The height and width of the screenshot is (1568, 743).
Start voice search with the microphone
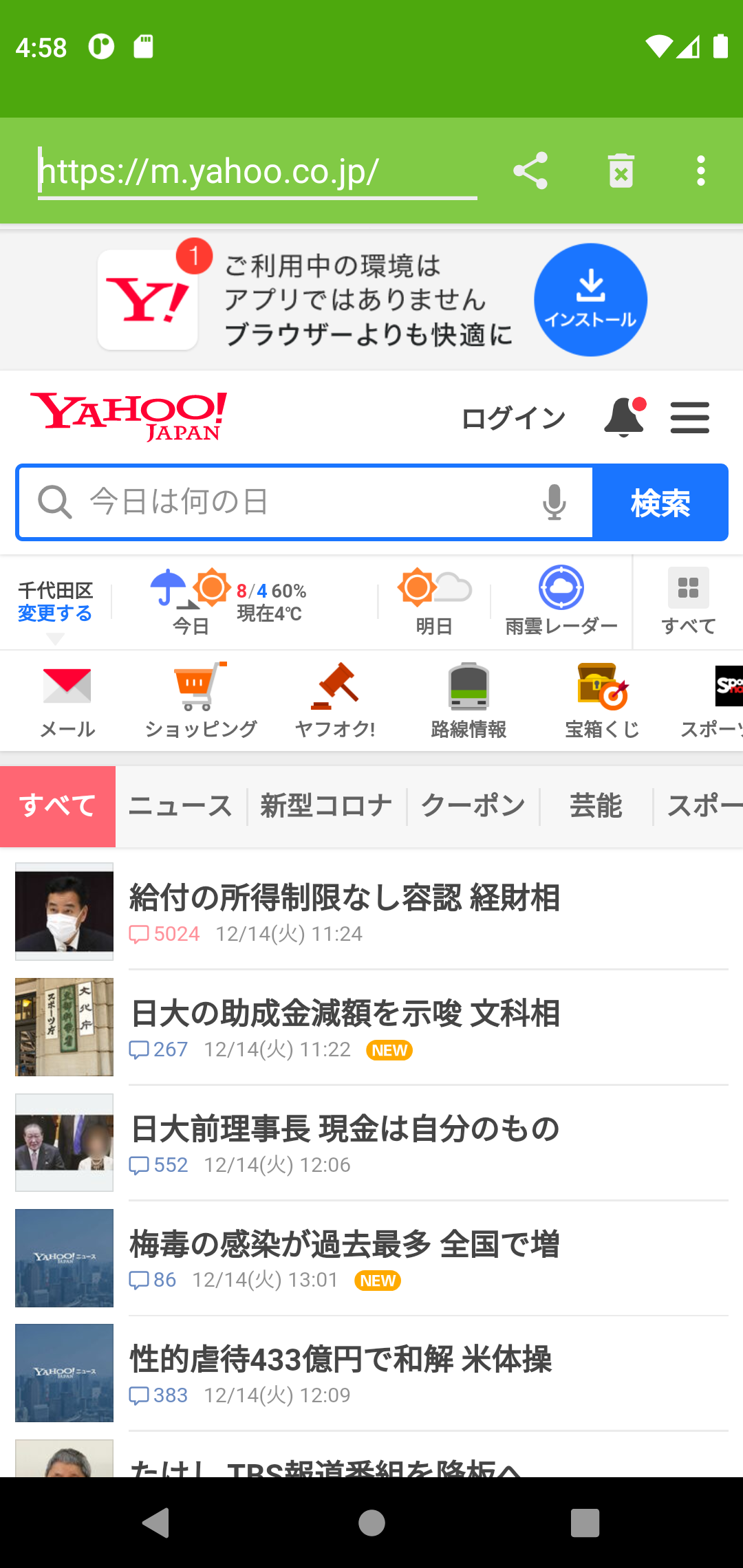point(554,502)
